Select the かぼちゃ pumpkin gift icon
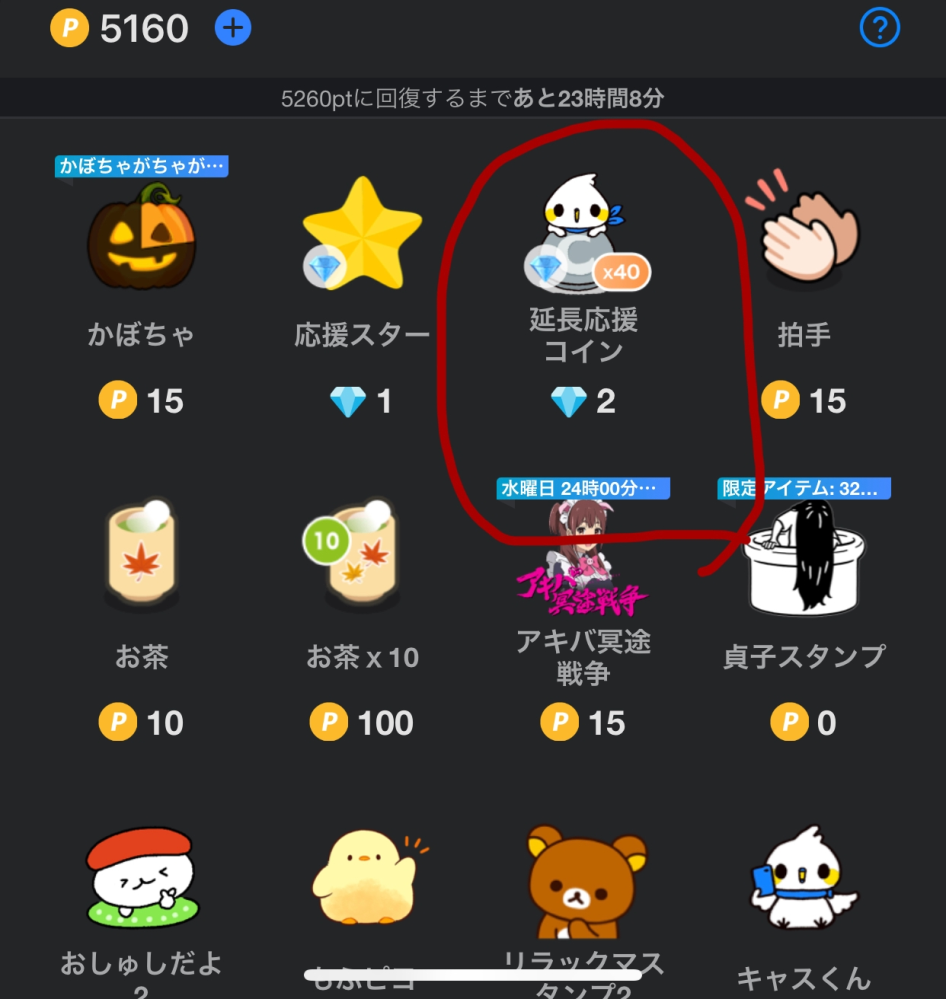The width and height of the screenshot is (946, 999). (x=141, y=235)
